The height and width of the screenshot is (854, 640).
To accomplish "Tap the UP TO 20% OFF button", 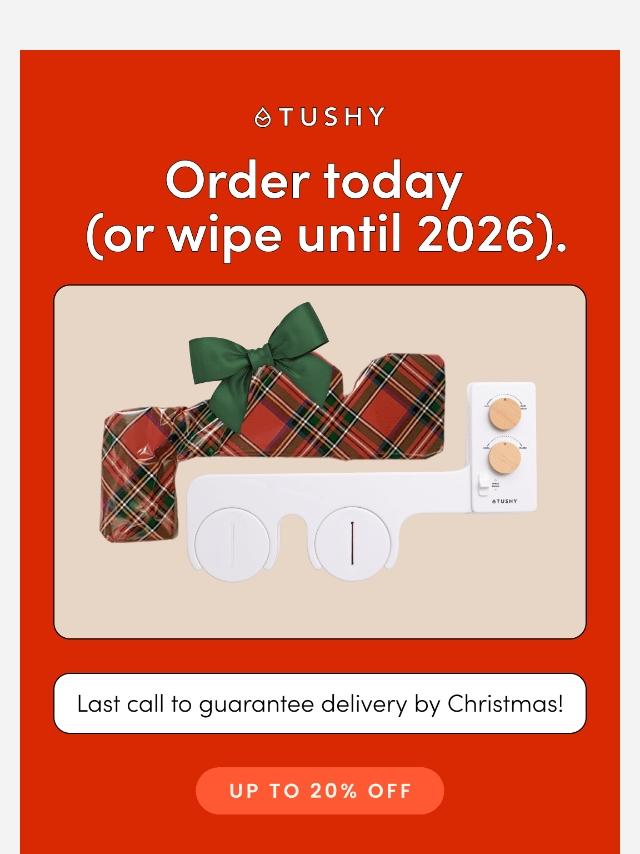I will coord(320,790).
